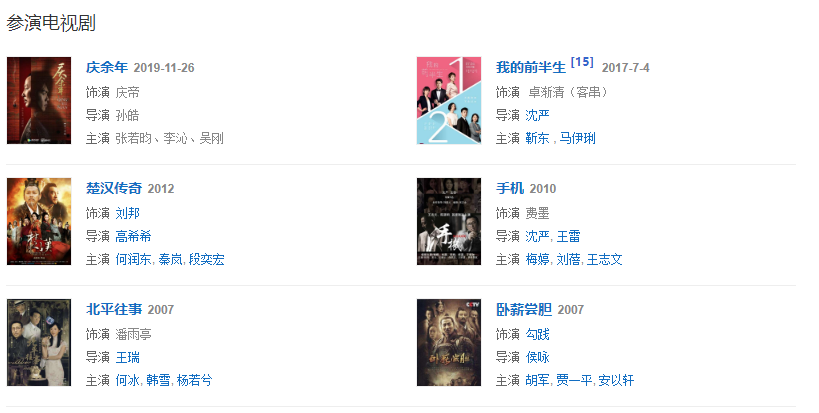Viewport: 819px width, 413px height.
Task: Tap the 卧薪尝胆 poster thumbnail
Action: click(449, 342)
